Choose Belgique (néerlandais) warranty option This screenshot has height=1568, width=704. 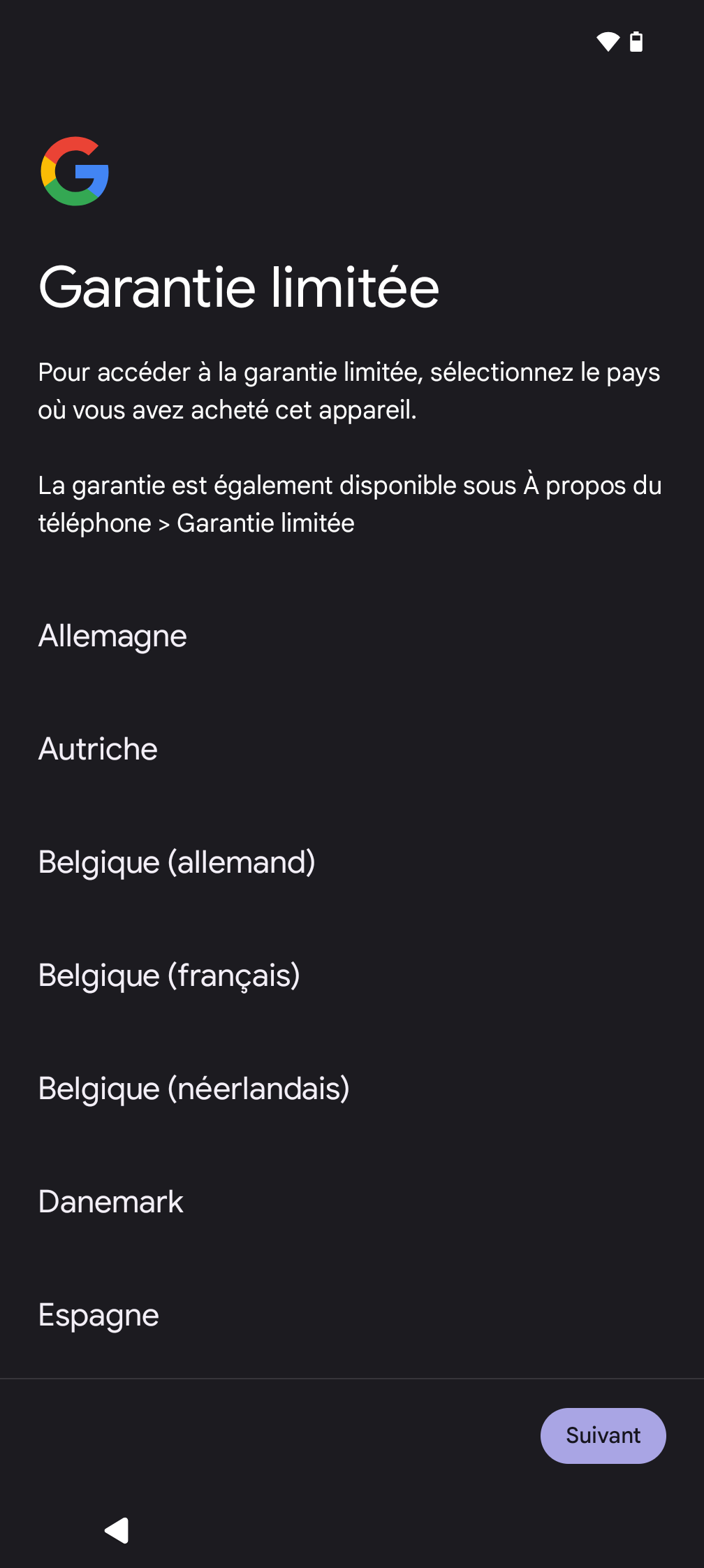(x=194, y=1089)
